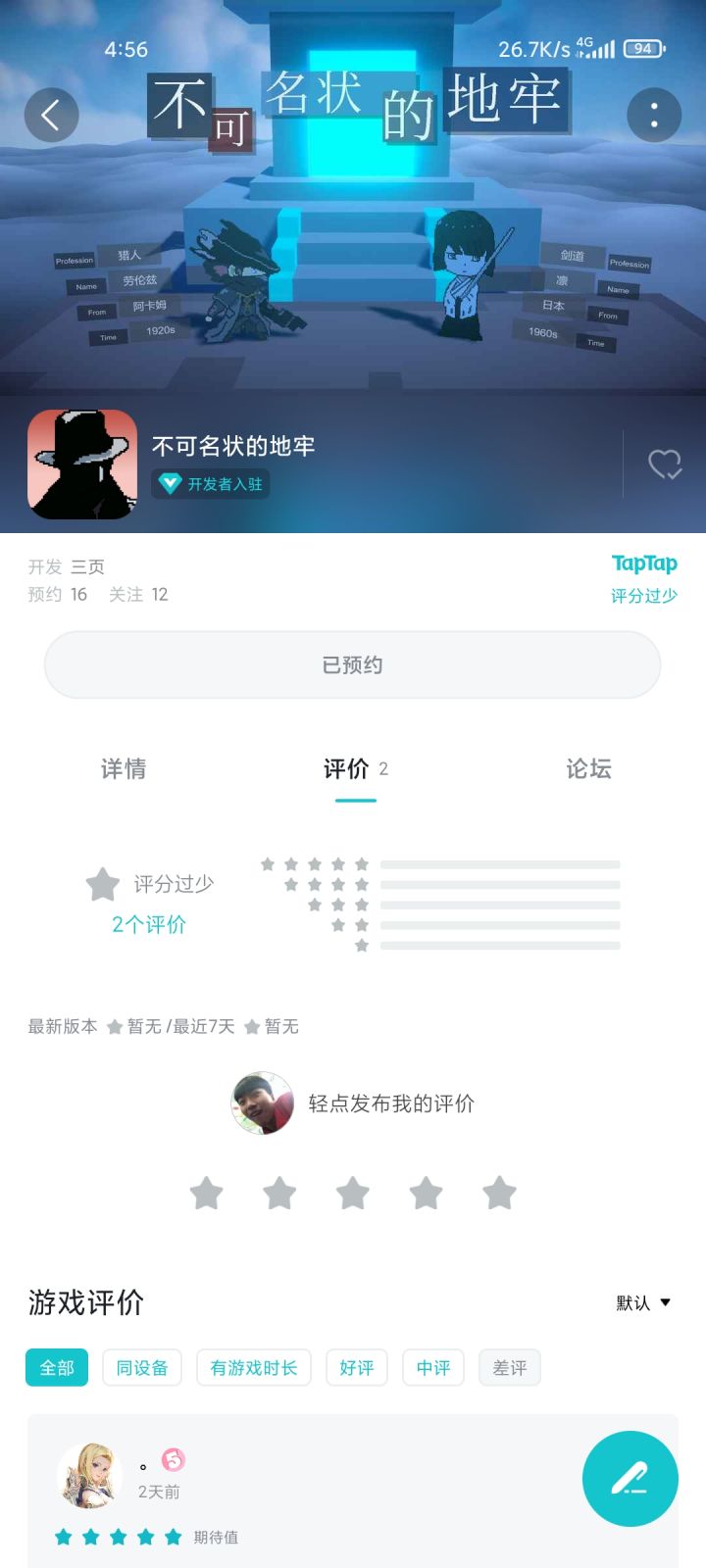
Task: Go back using the top-left arrow
Action: [51, 116]
